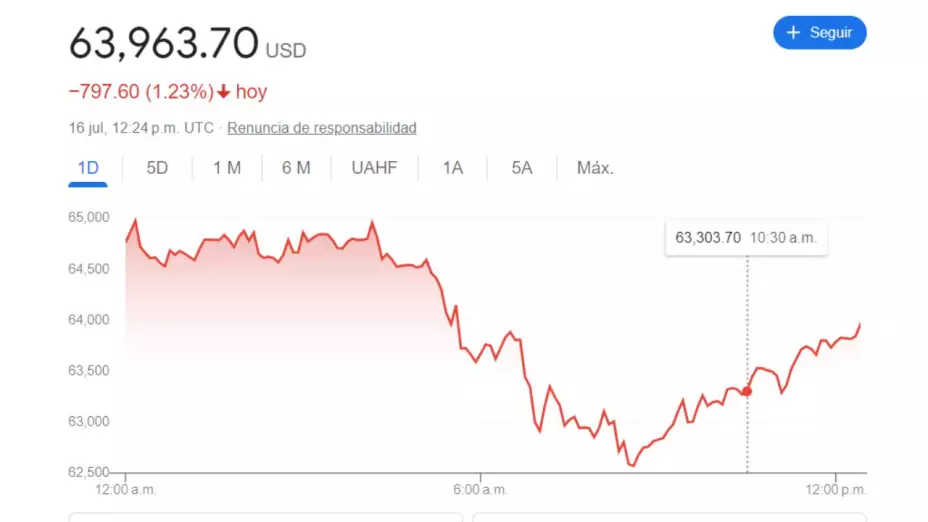
Task: View the 1A yearly chart
Action: coord(453,168)
